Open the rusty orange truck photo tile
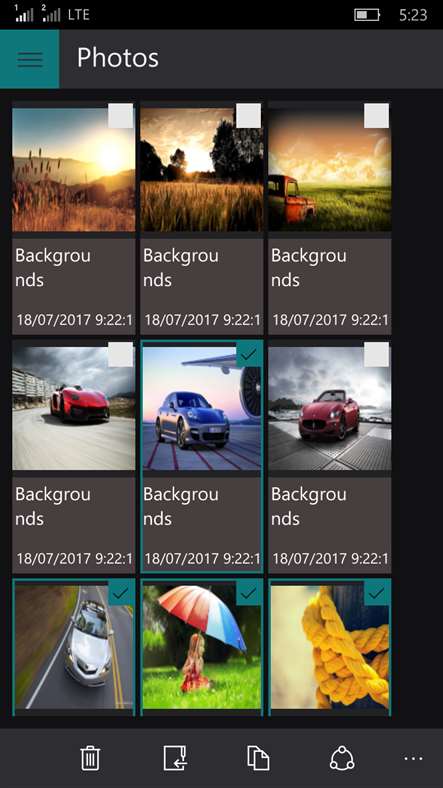This screenshot has height=788, width=443. click(329, 218)
